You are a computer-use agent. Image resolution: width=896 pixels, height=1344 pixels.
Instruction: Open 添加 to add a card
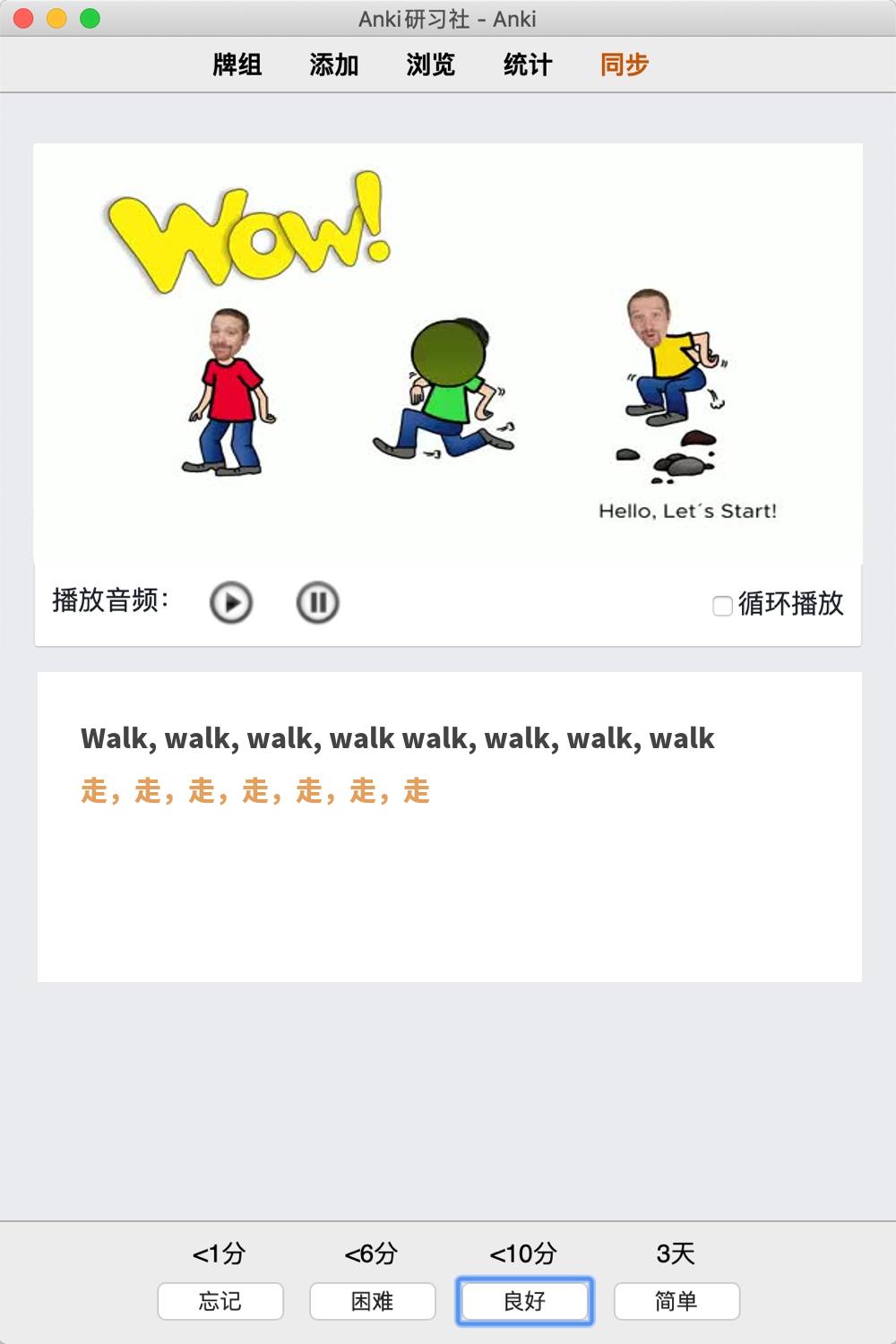(334, 65)
